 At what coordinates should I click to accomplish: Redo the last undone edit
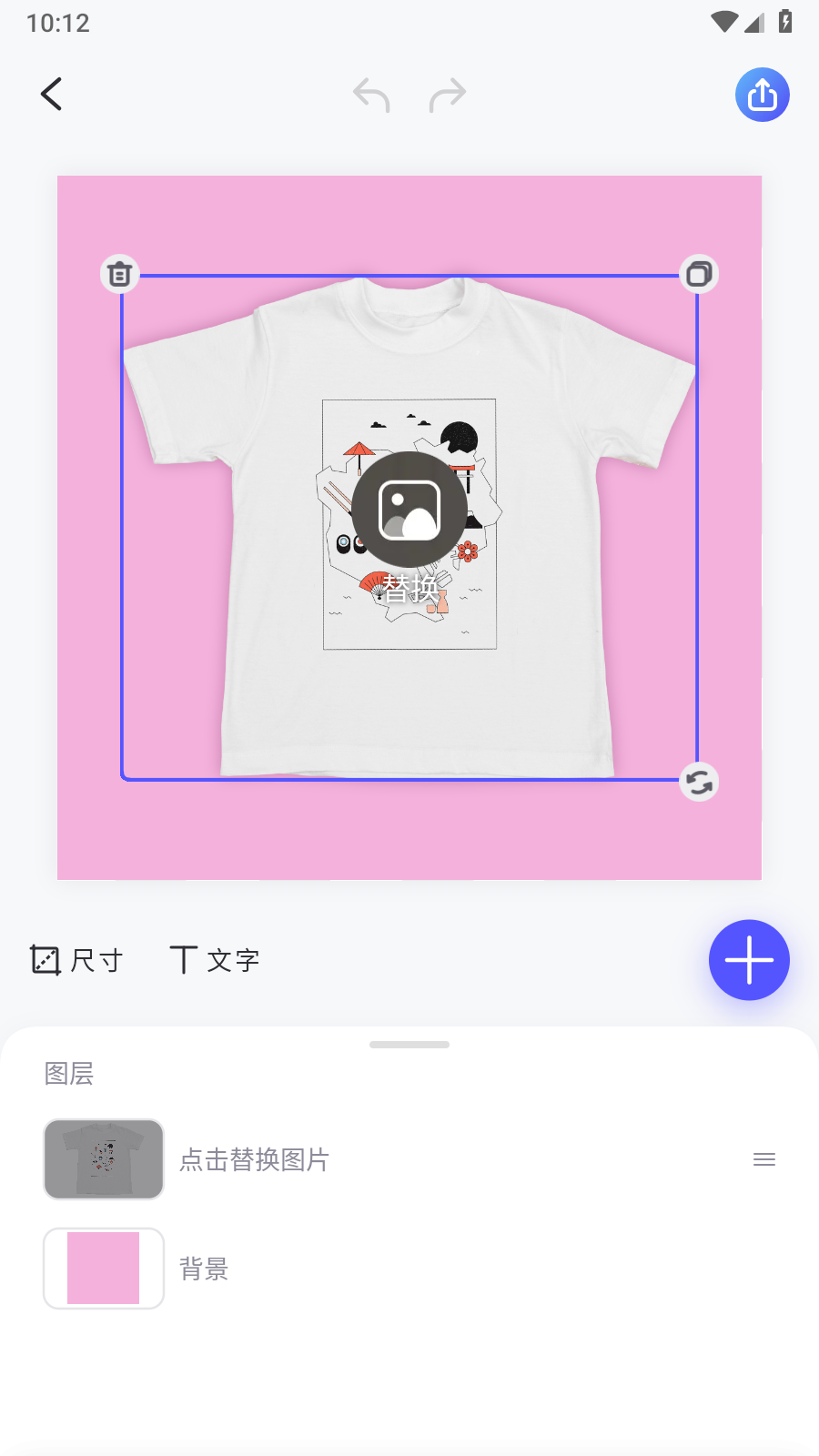point(447,94)
